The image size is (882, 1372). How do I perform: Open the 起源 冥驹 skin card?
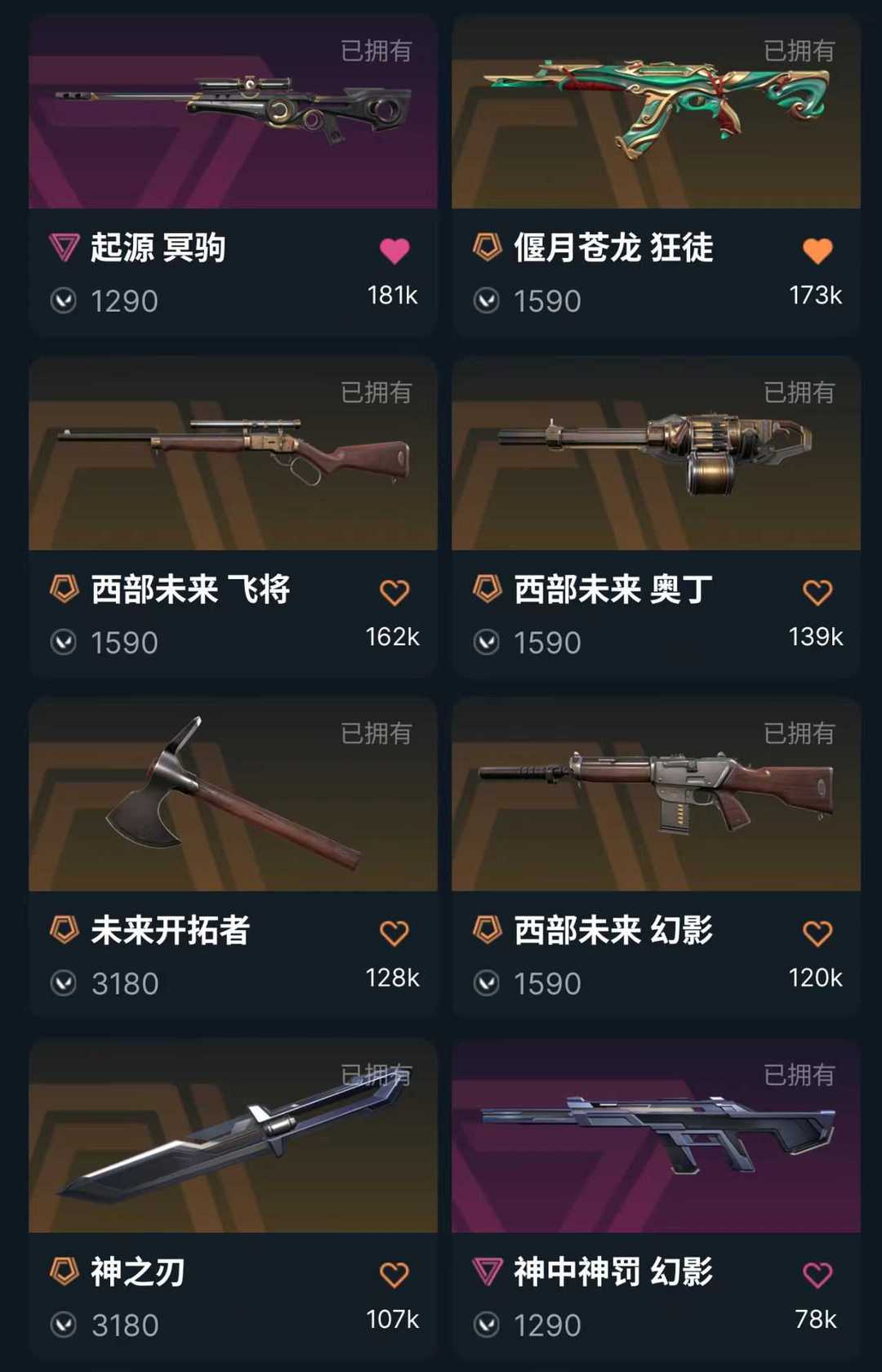pyautogui.click(x=233, y=113)
